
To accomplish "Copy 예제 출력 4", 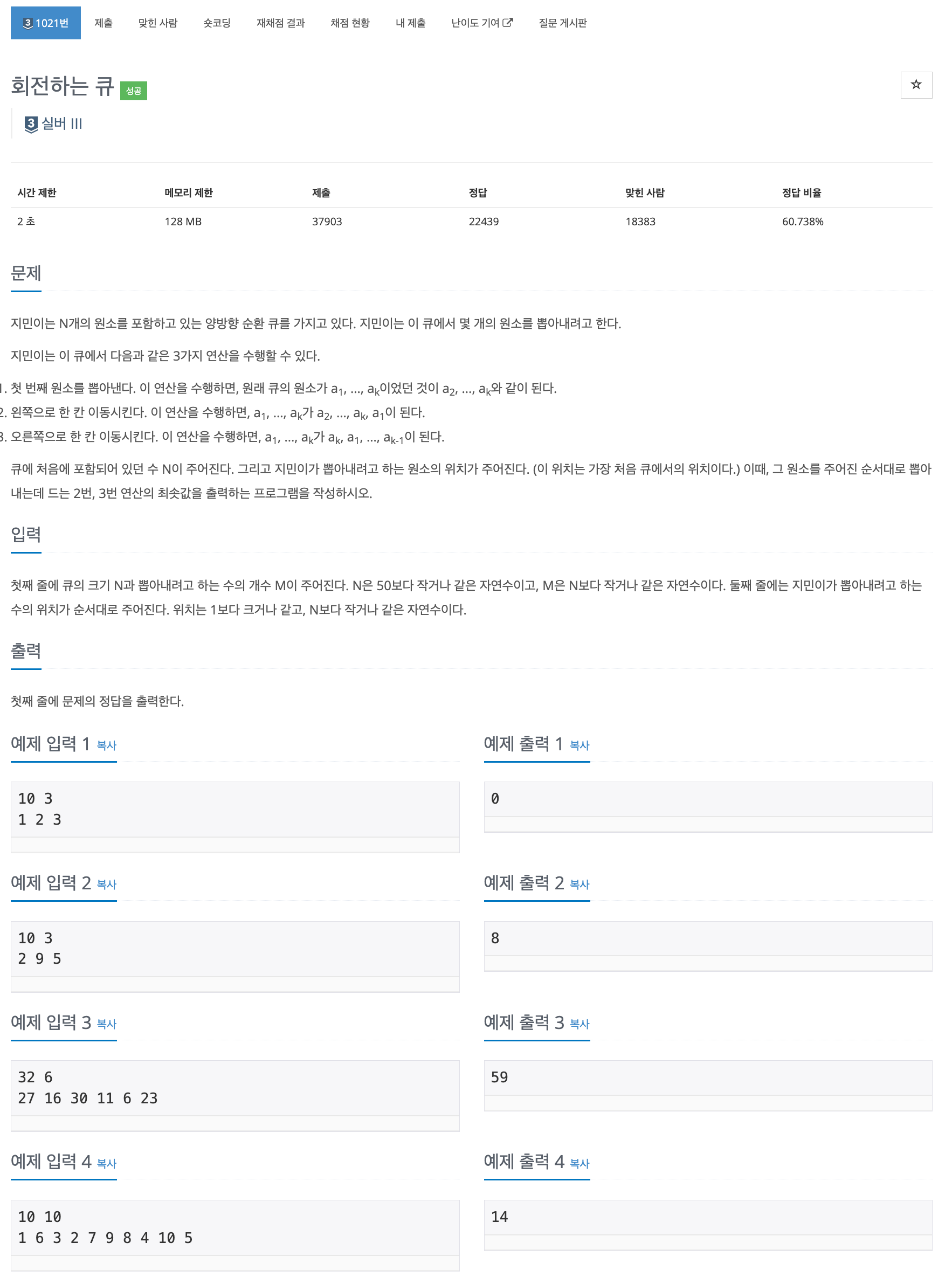I will [x=579, y=1163].
